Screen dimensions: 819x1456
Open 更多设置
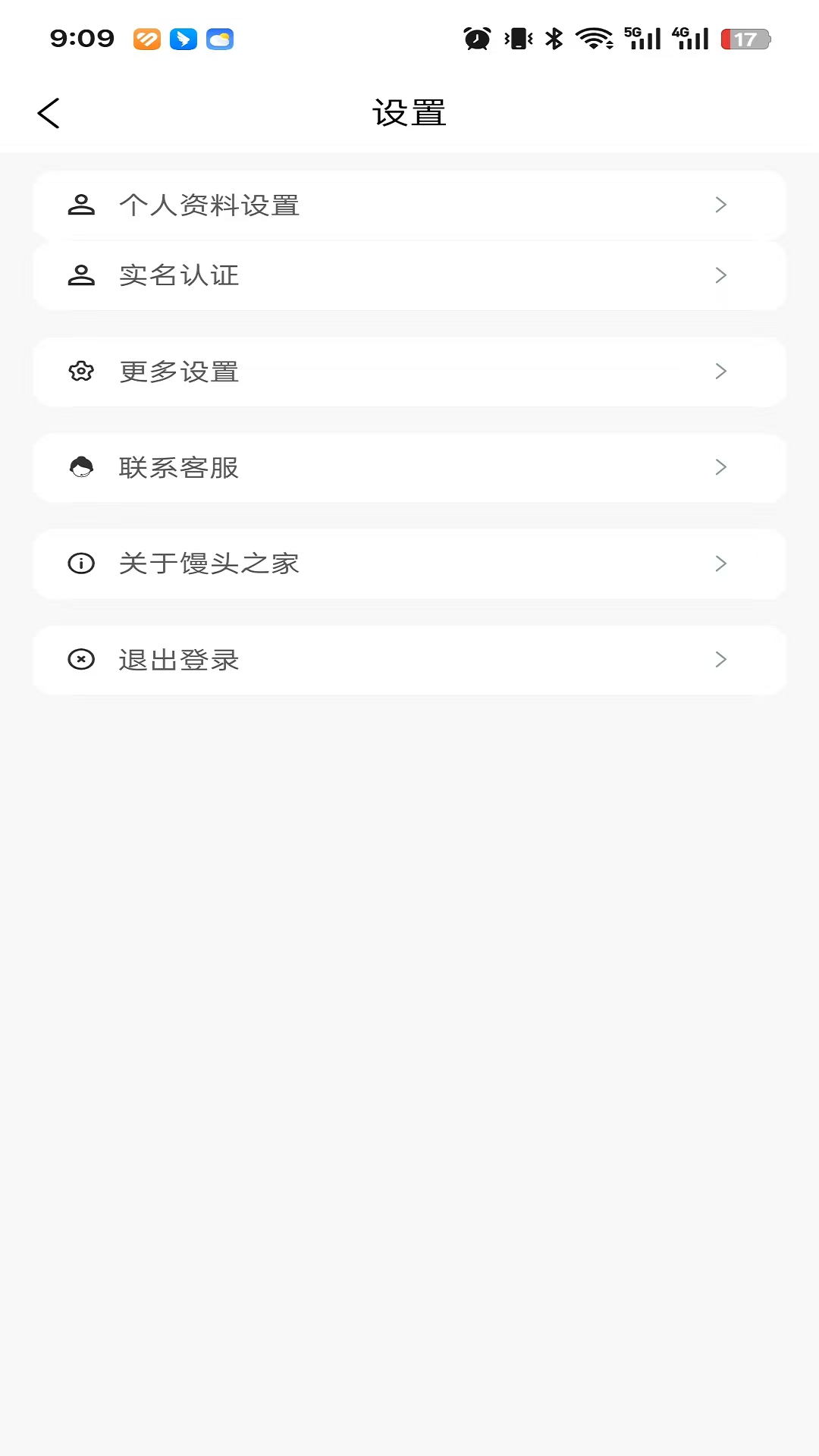pyautogui.click(x=409, y=372)
